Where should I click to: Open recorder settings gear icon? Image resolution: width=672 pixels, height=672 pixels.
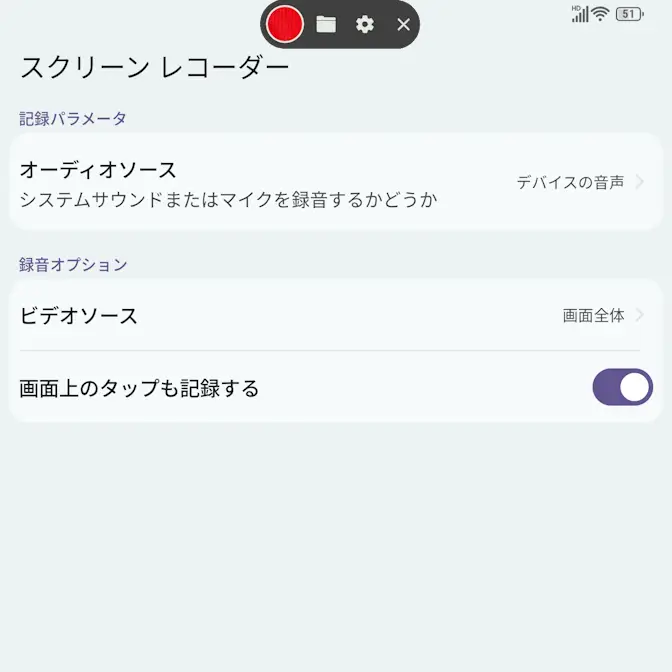tap(365, 24)
